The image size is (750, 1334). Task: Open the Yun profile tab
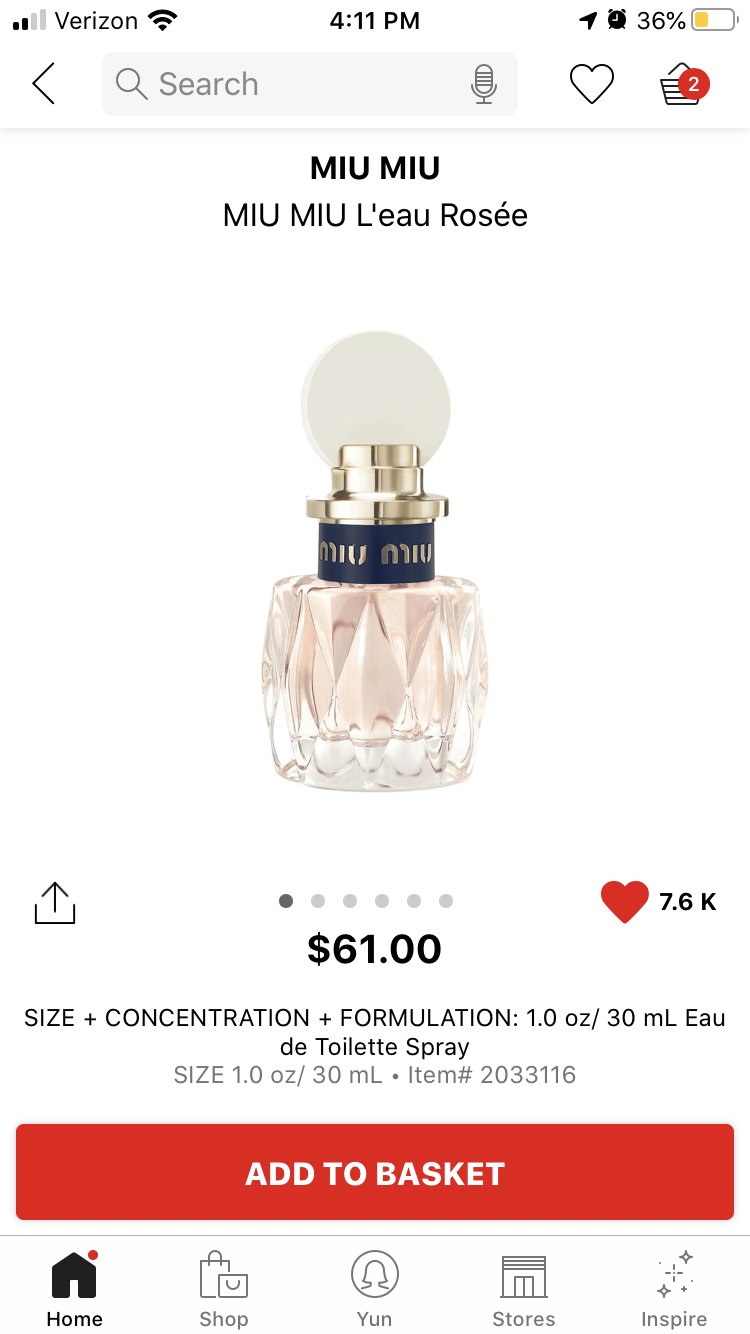pyautogui.click(x=375, y=1288)
